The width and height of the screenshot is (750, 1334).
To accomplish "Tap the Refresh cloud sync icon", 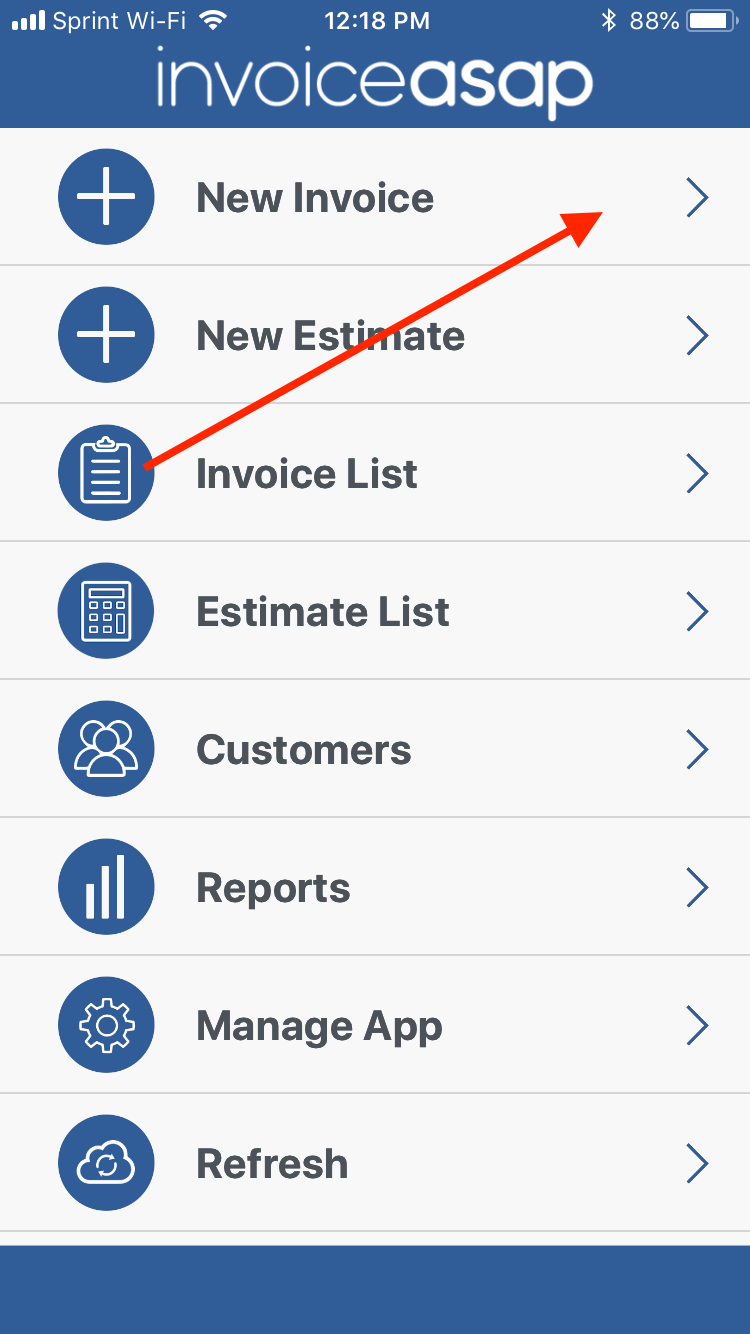I will pos(106,1162).
